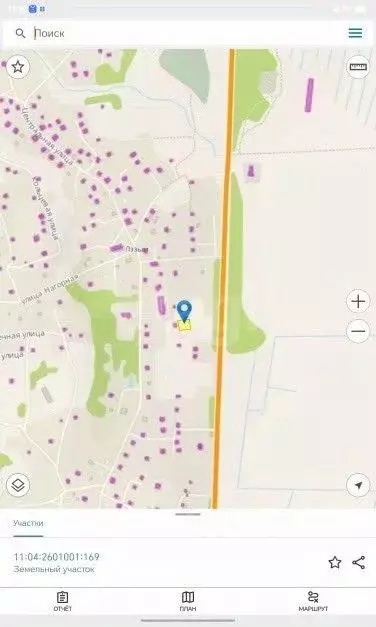
Task: Build a route via Маршрут
Action: tap(313, 601)
